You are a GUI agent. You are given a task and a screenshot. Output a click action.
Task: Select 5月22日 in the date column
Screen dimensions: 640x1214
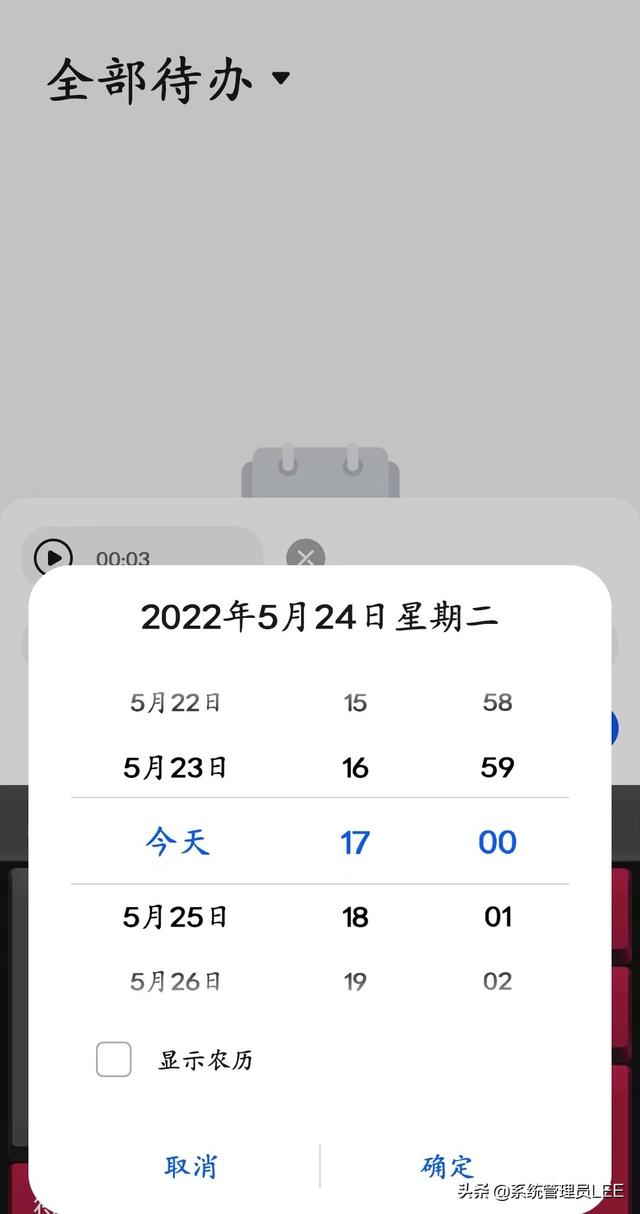(x=176, y=702)
